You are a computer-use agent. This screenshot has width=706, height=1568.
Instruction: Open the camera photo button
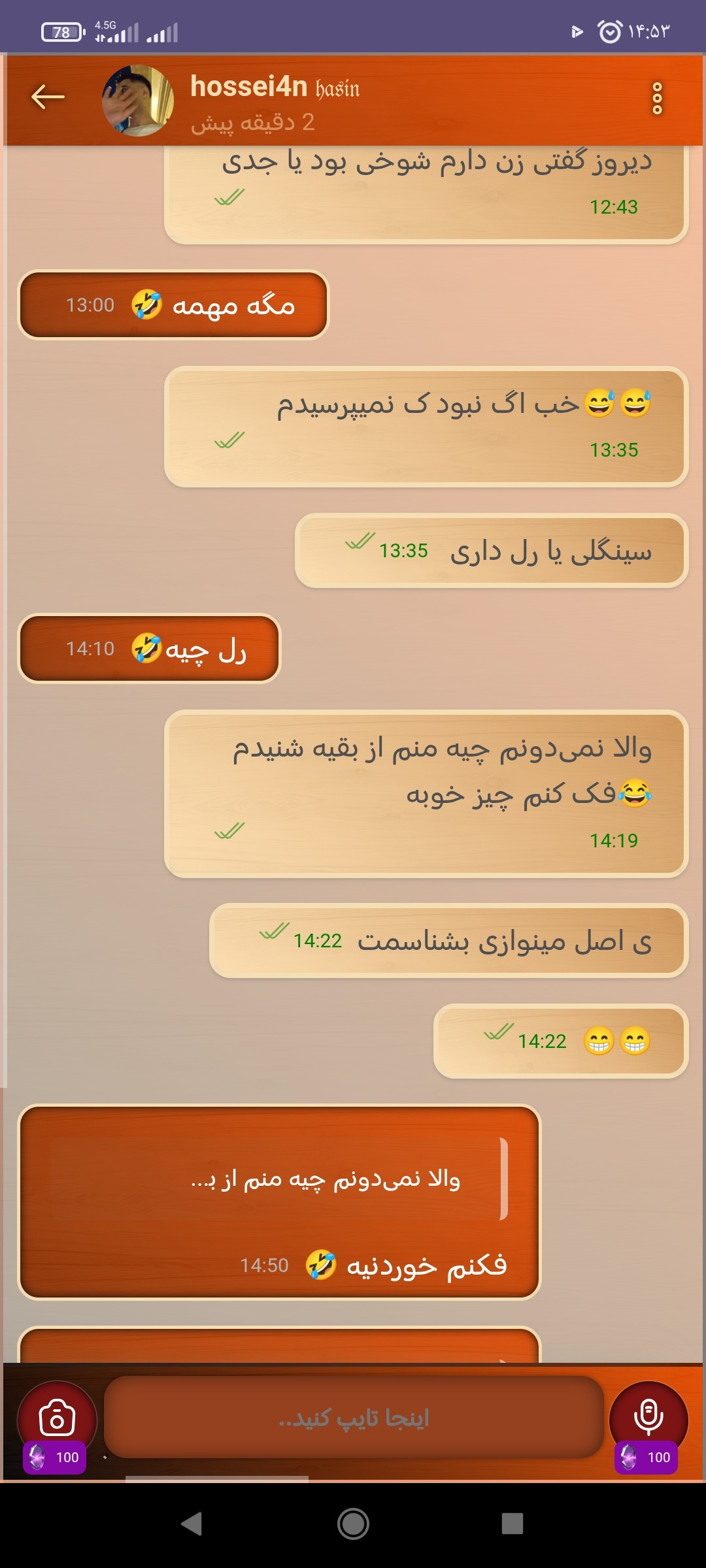pyautogui.click(x=58, y=1419)
